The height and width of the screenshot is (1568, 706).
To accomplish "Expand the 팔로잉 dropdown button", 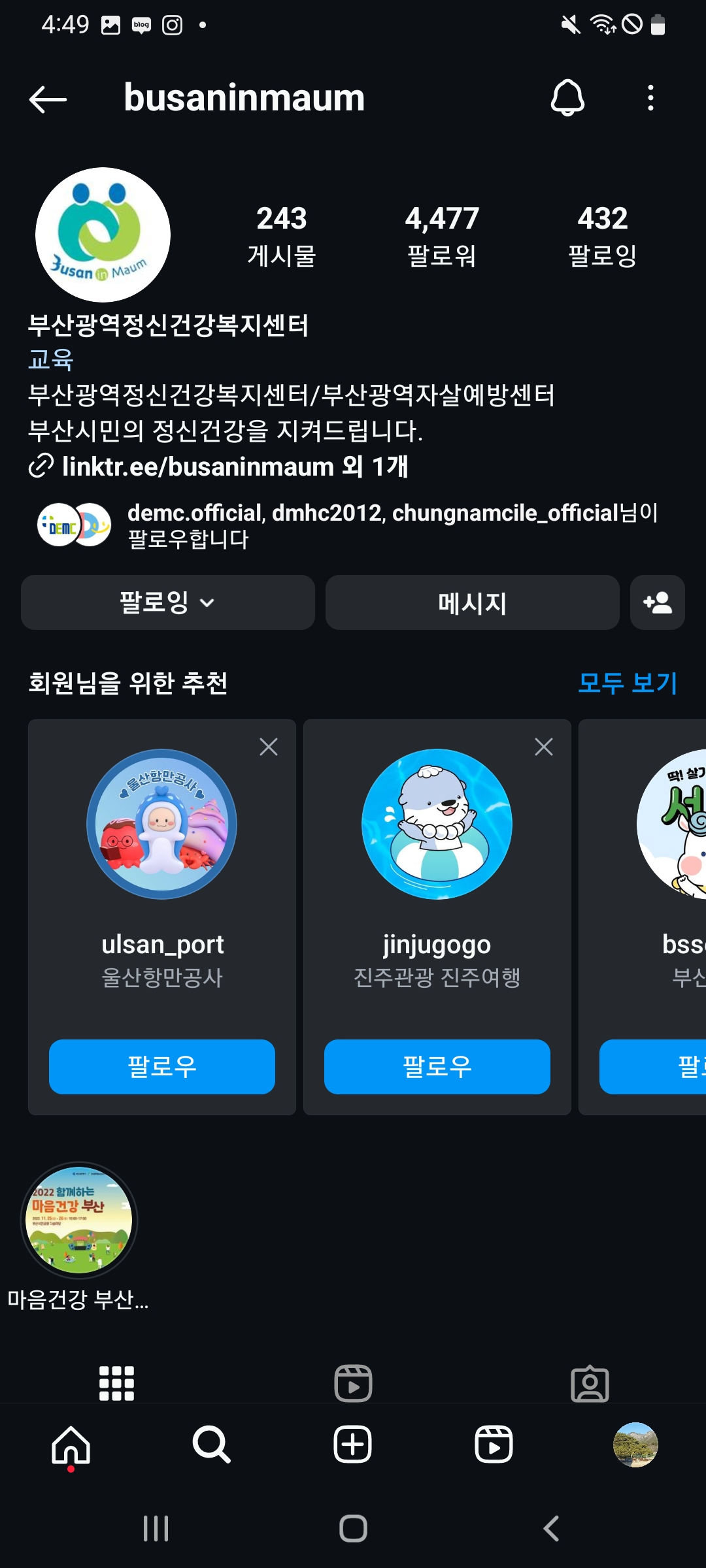I will (x=168, y=602).
